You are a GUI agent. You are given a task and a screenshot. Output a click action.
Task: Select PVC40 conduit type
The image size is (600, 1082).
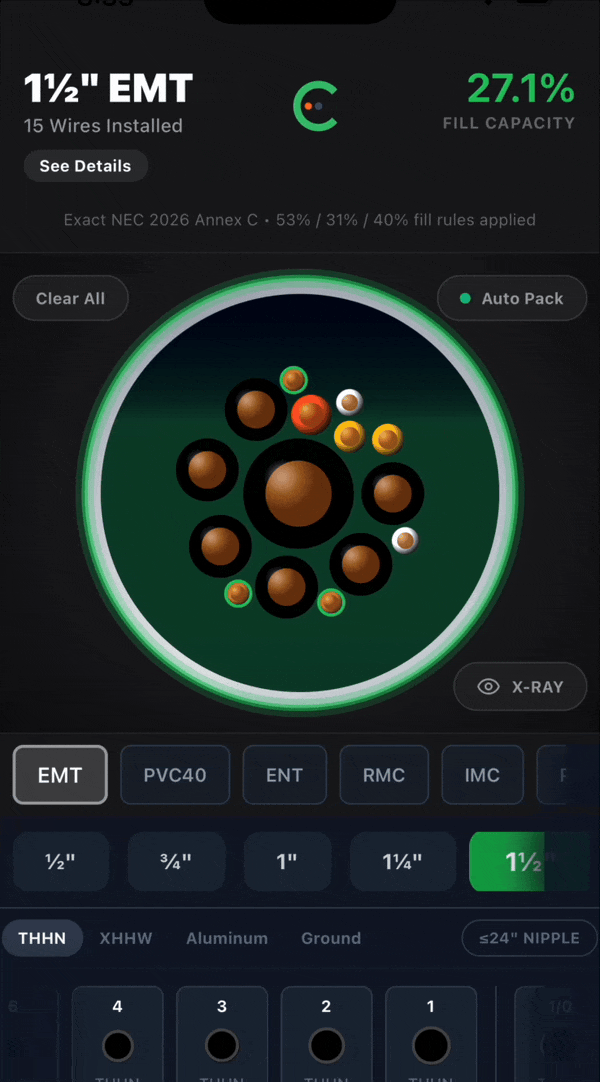tap(175, 775)
